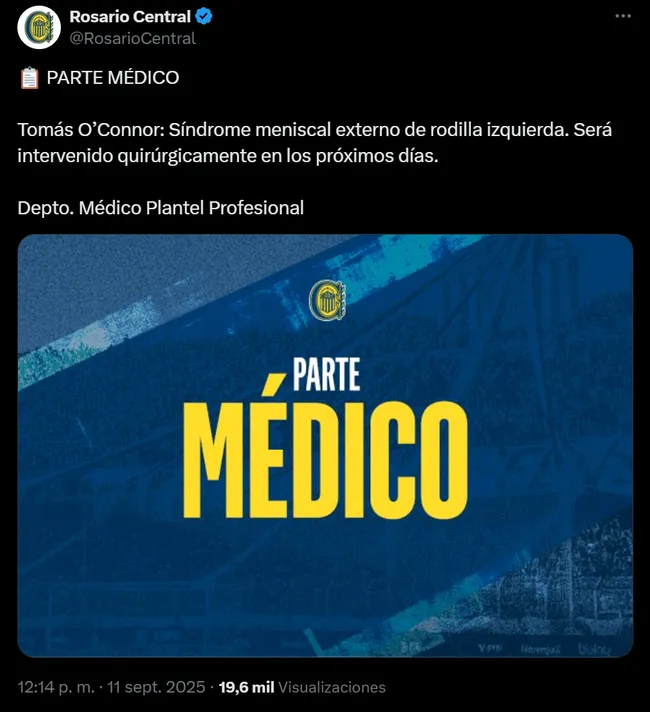Visit the @RosarioCentral handle link
The height and width of the screenshot is (712, 650).
(132, 38)
